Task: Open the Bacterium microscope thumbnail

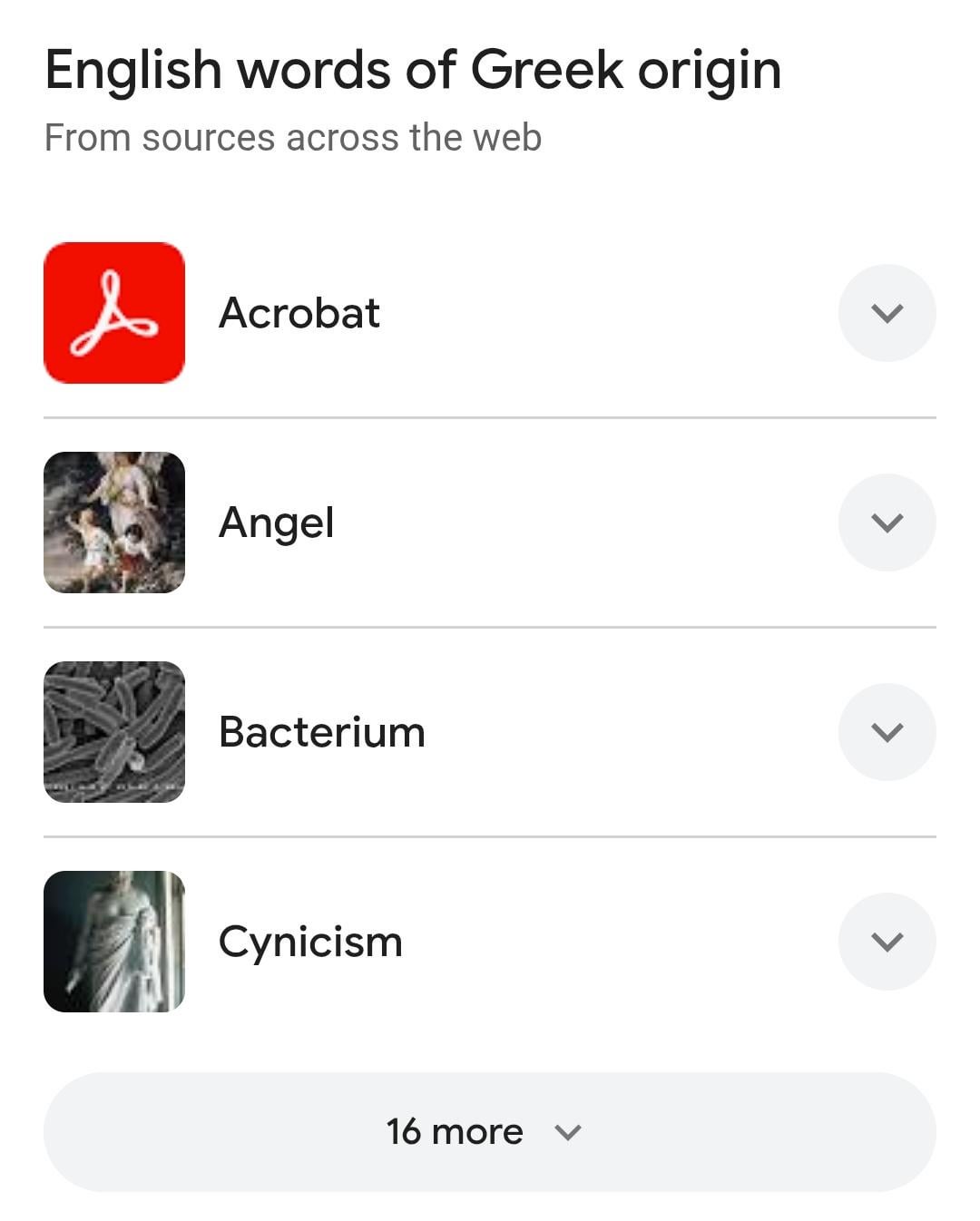Action: pyautogui.click(x=114, y=732)
